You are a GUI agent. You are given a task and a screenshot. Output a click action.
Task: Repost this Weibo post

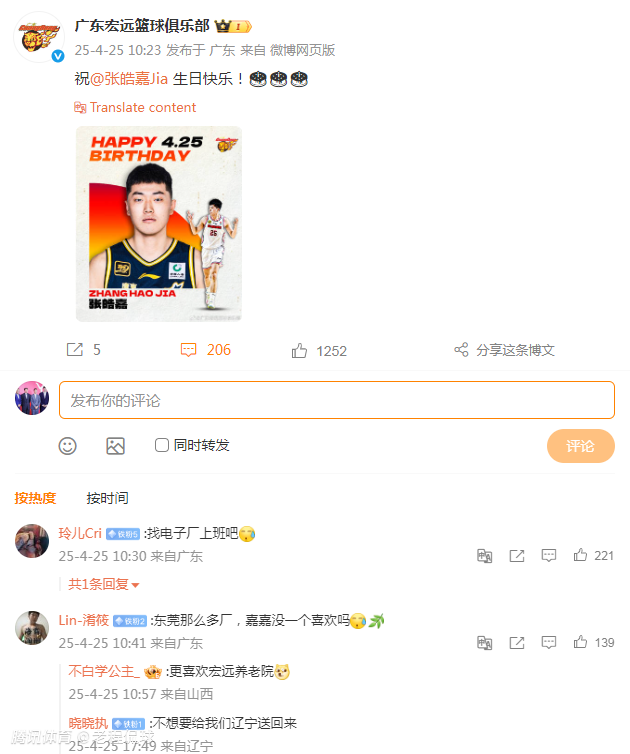tap(83, 350)
